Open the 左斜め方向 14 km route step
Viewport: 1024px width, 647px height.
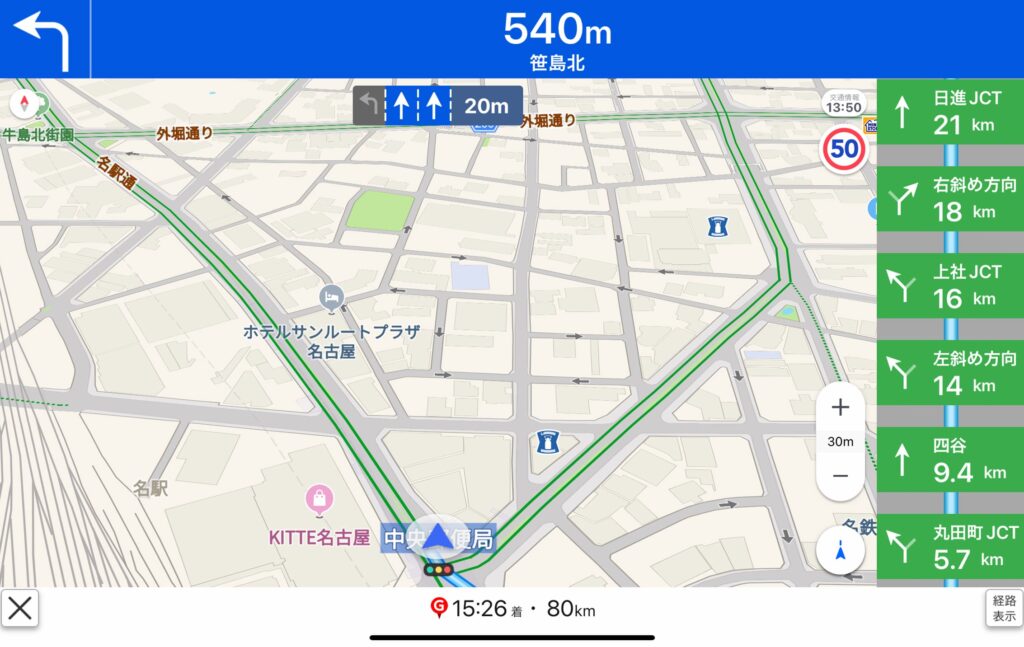(950, 372)
